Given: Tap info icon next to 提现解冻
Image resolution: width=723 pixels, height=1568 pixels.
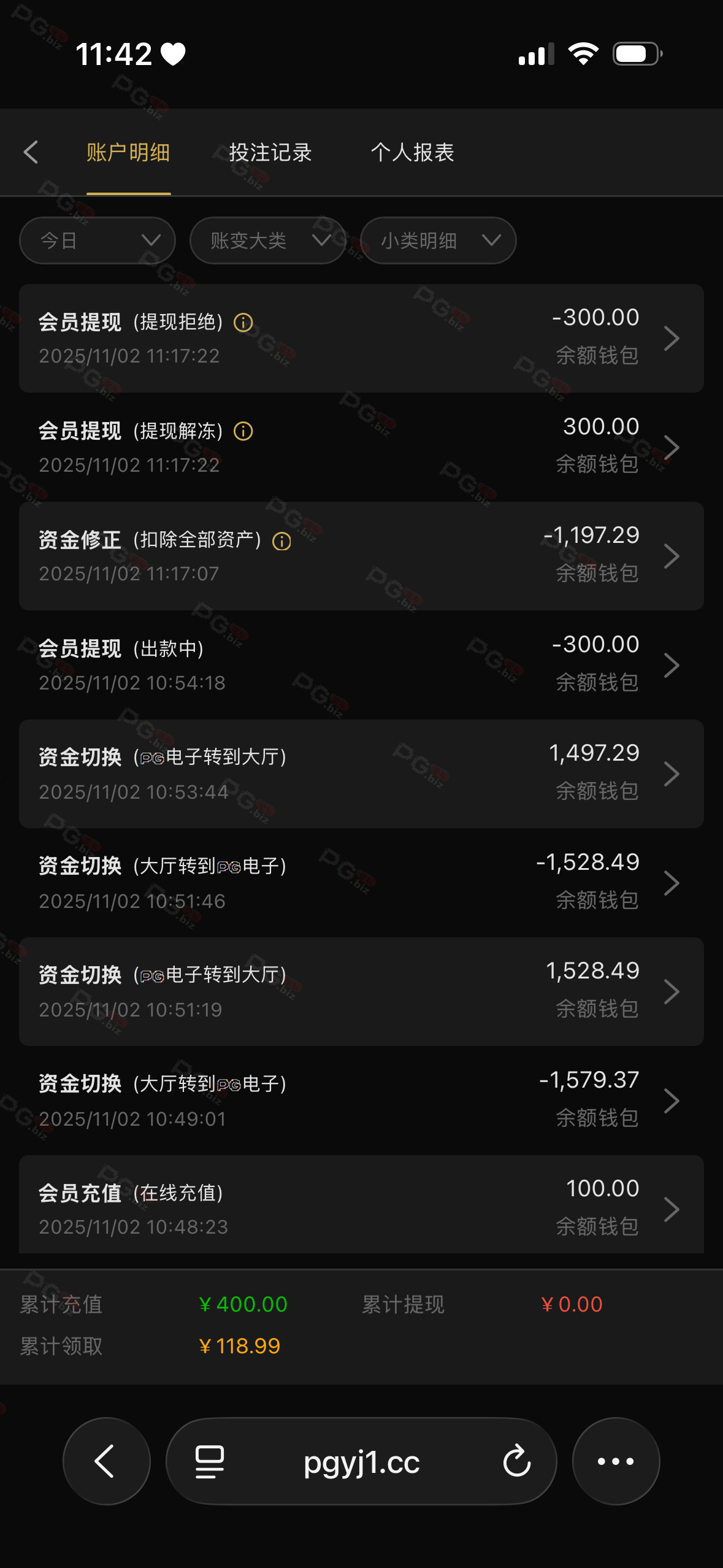Looking at the screenshot, I should tap(243, 431).
